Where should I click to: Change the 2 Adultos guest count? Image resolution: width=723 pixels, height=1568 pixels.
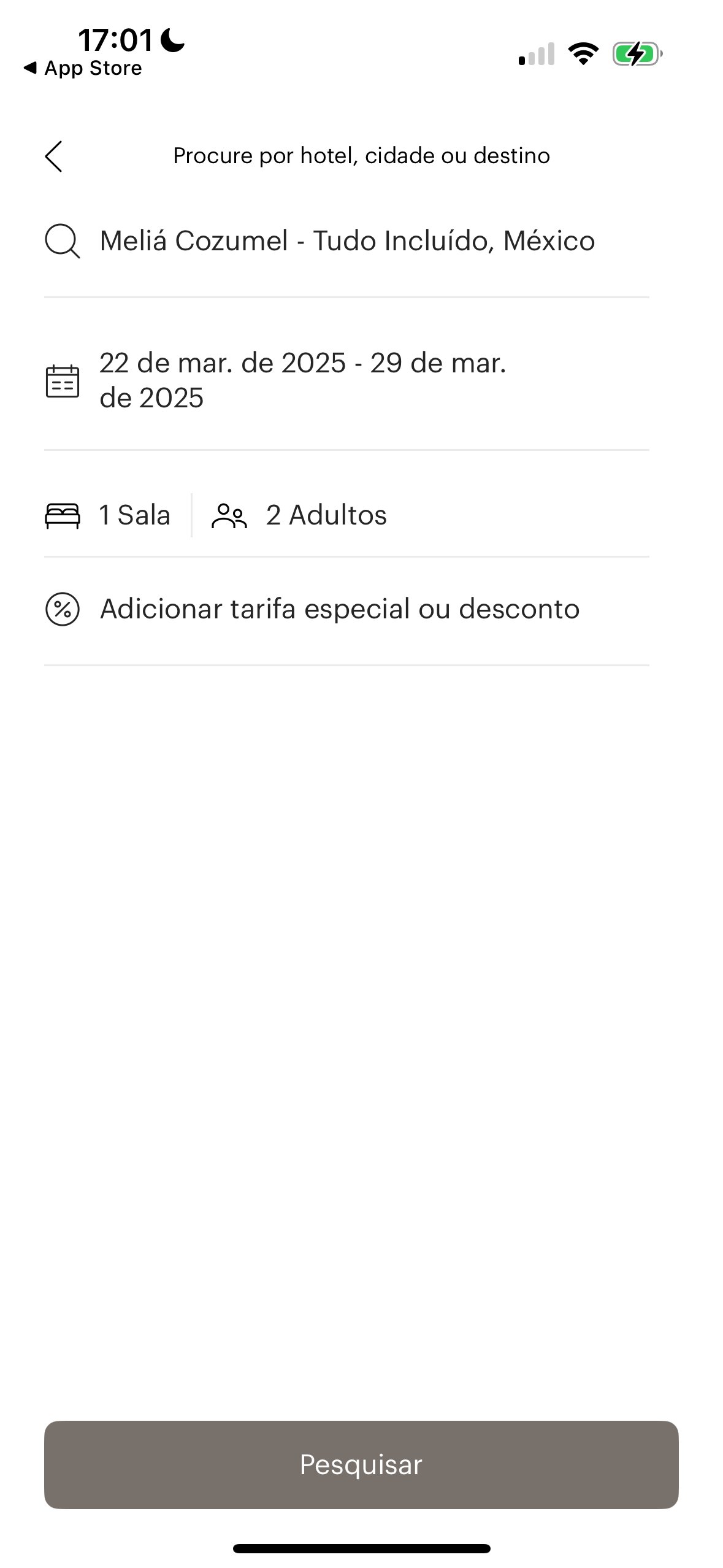click(x=299, y=515)
